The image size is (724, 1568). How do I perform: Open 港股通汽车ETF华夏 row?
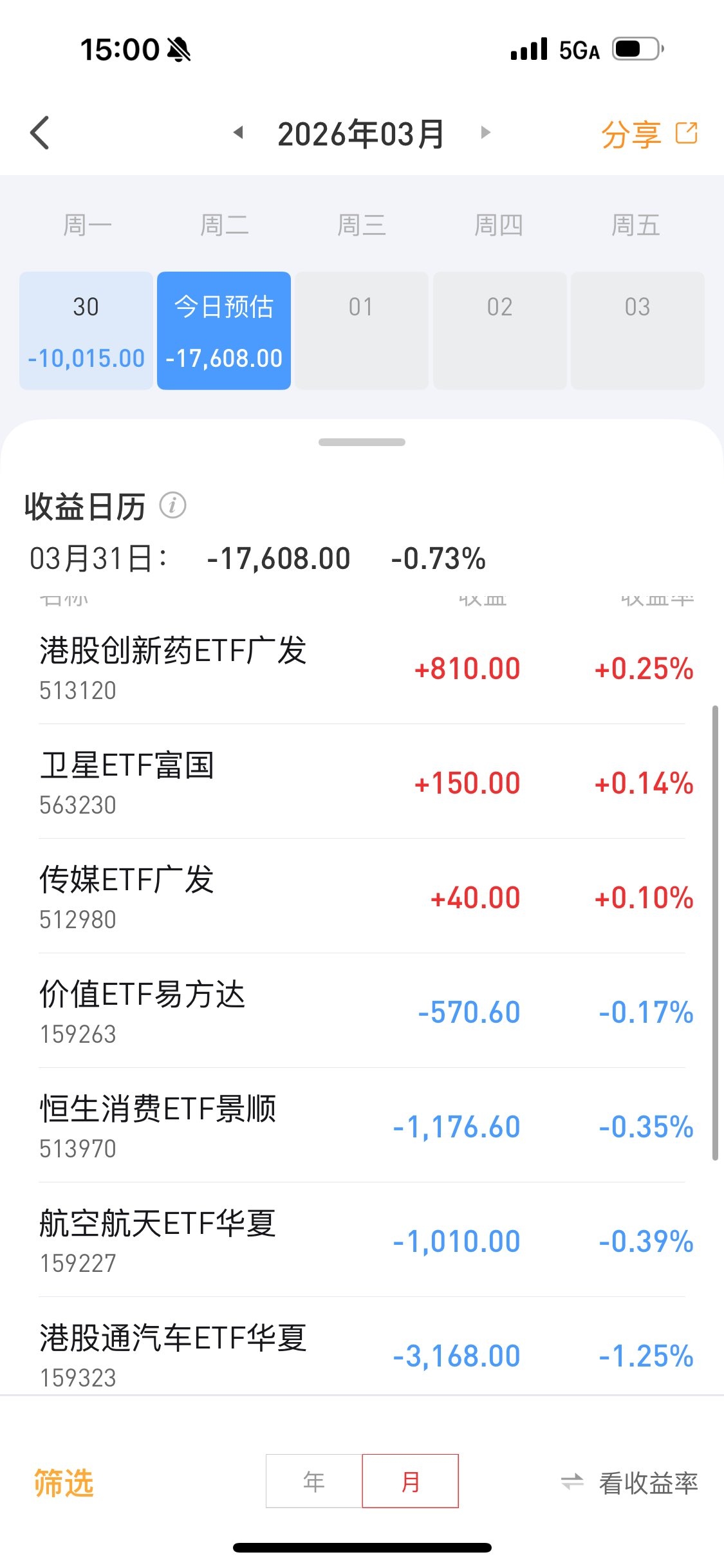tap(362, 1352)
